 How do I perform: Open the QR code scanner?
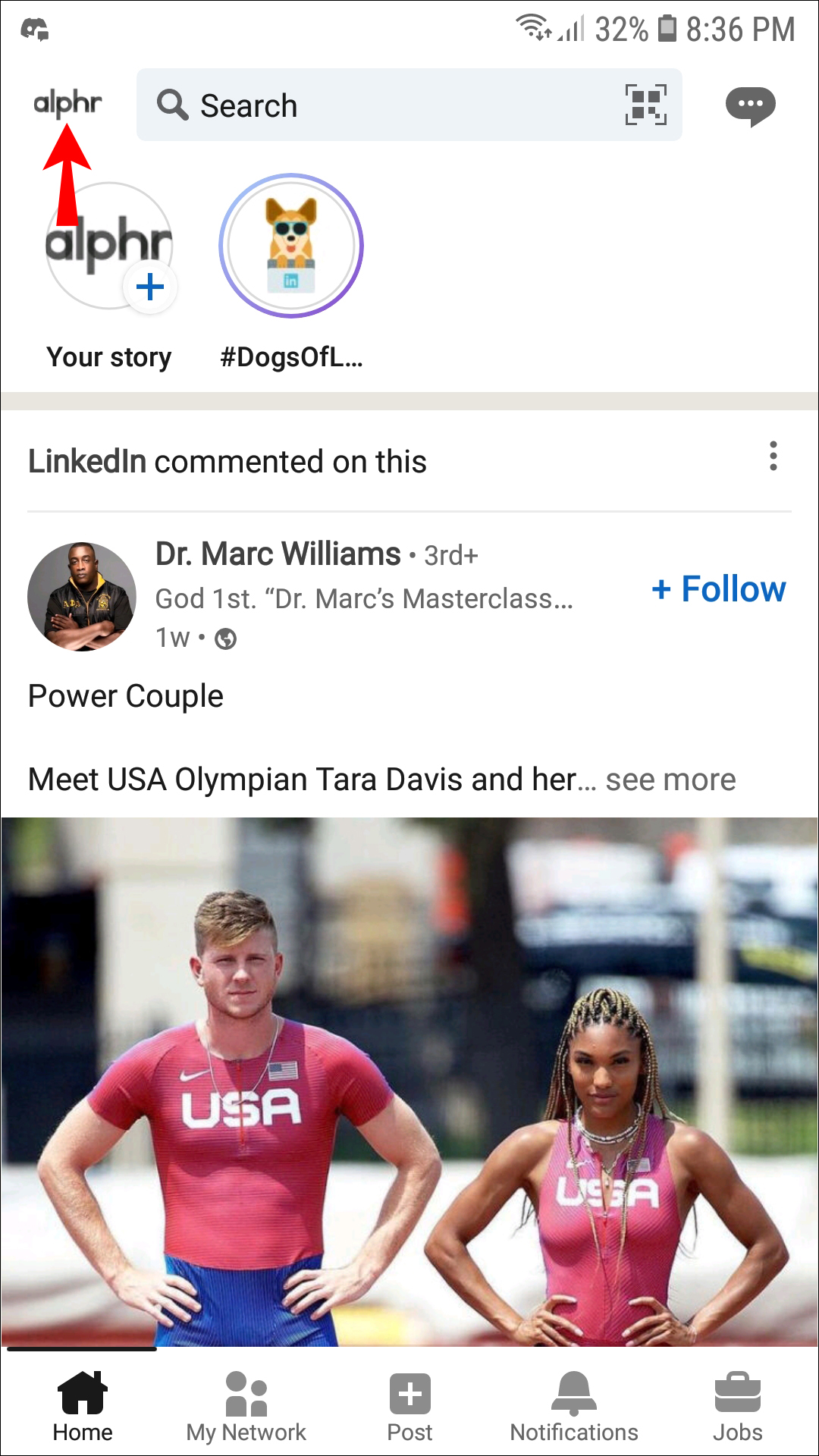pos(645,105)
